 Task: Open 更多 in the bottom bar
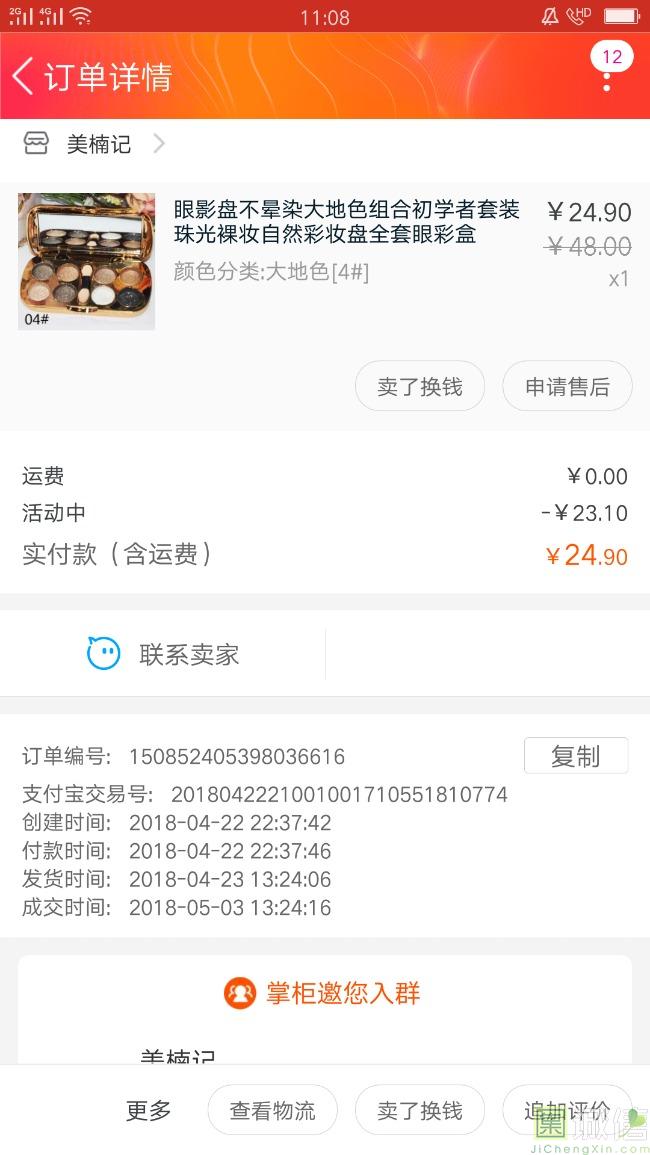(x=149, y=1110)
